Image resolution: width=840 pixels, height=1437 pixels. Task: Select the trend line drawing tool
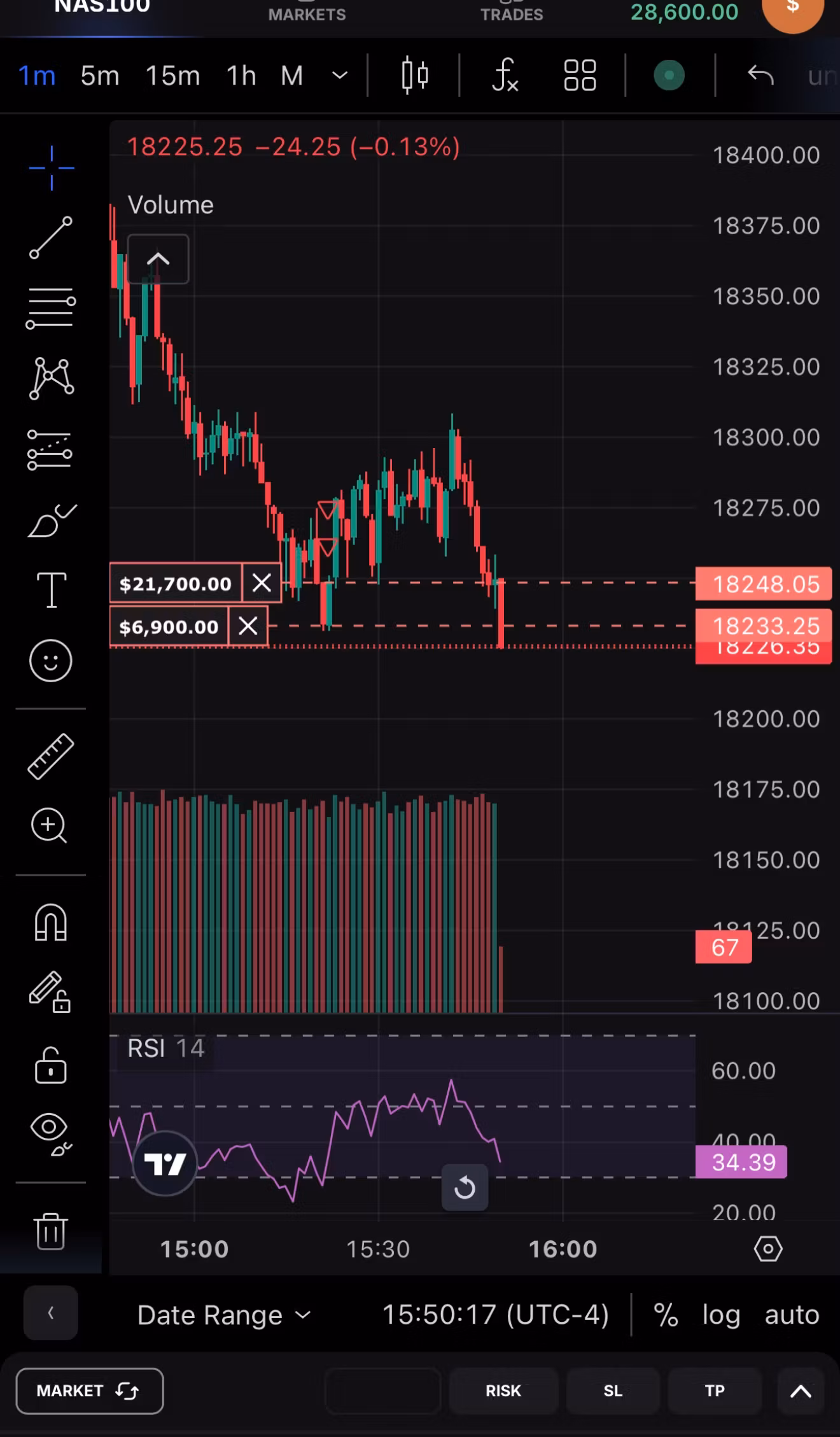point(51,239)
